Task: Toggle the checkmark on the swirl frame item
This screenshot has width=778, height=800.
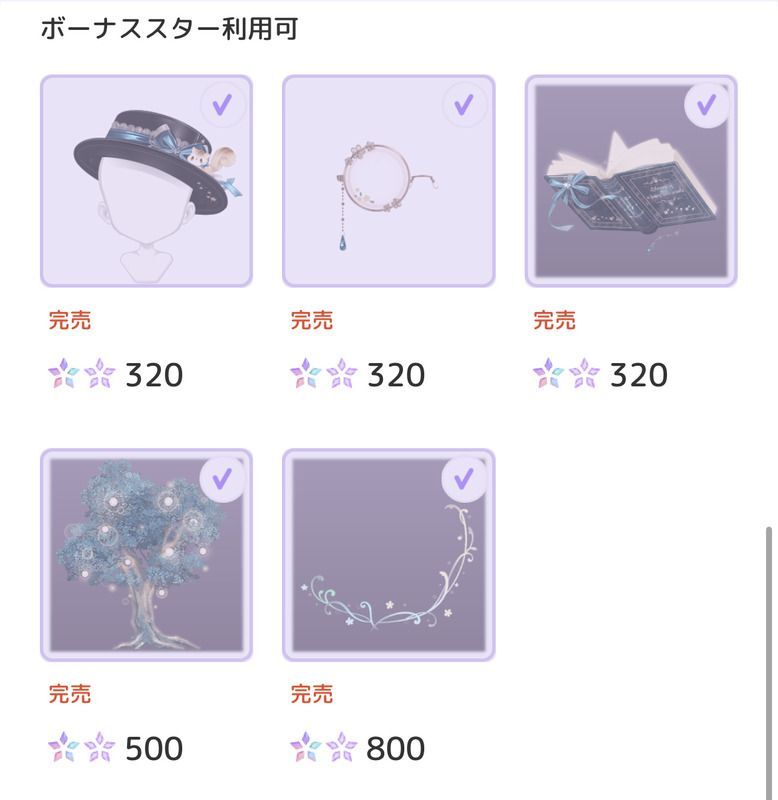Action: point(464,478)
